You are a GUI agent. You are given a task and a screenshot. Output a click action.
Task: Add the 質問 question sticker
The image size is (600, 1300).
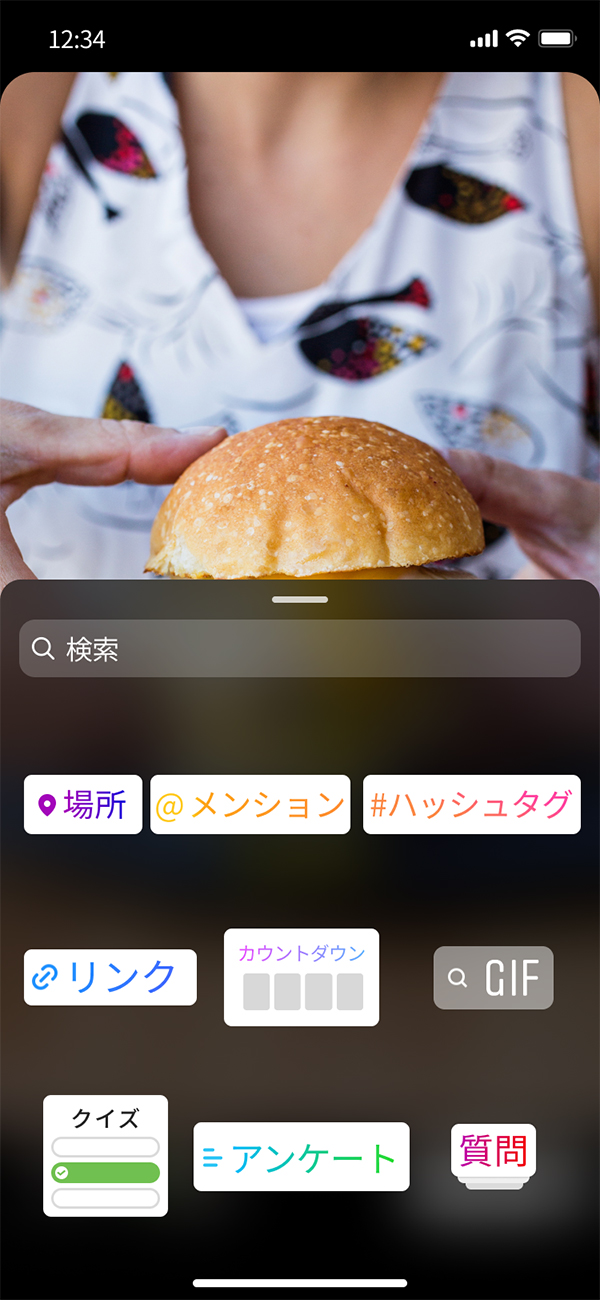[x=493, y=1155]
